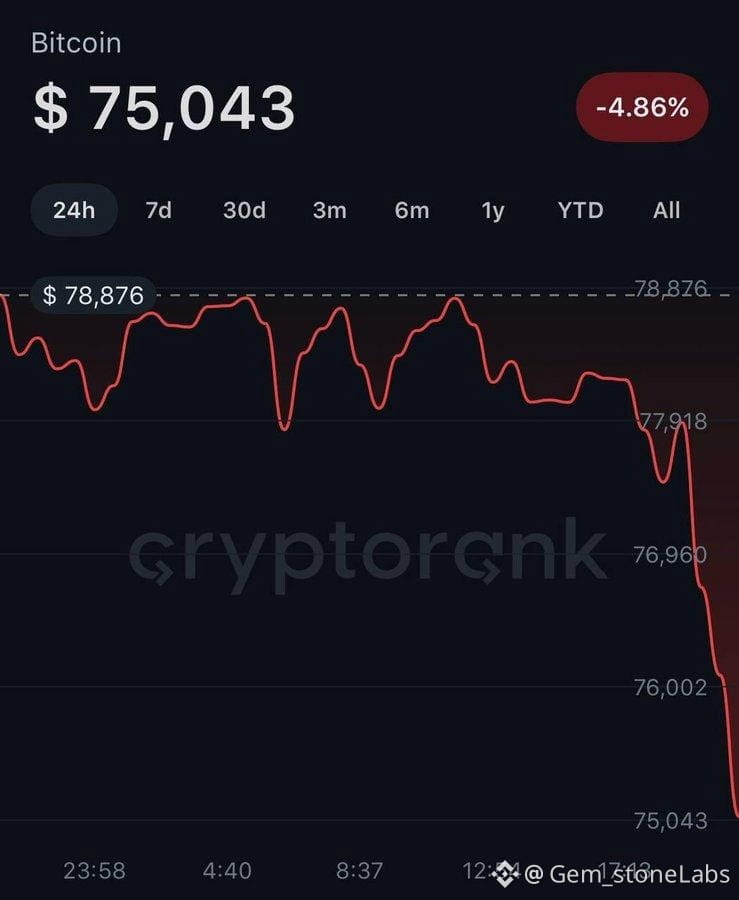Show the 30d price chart

pos(244,210)
